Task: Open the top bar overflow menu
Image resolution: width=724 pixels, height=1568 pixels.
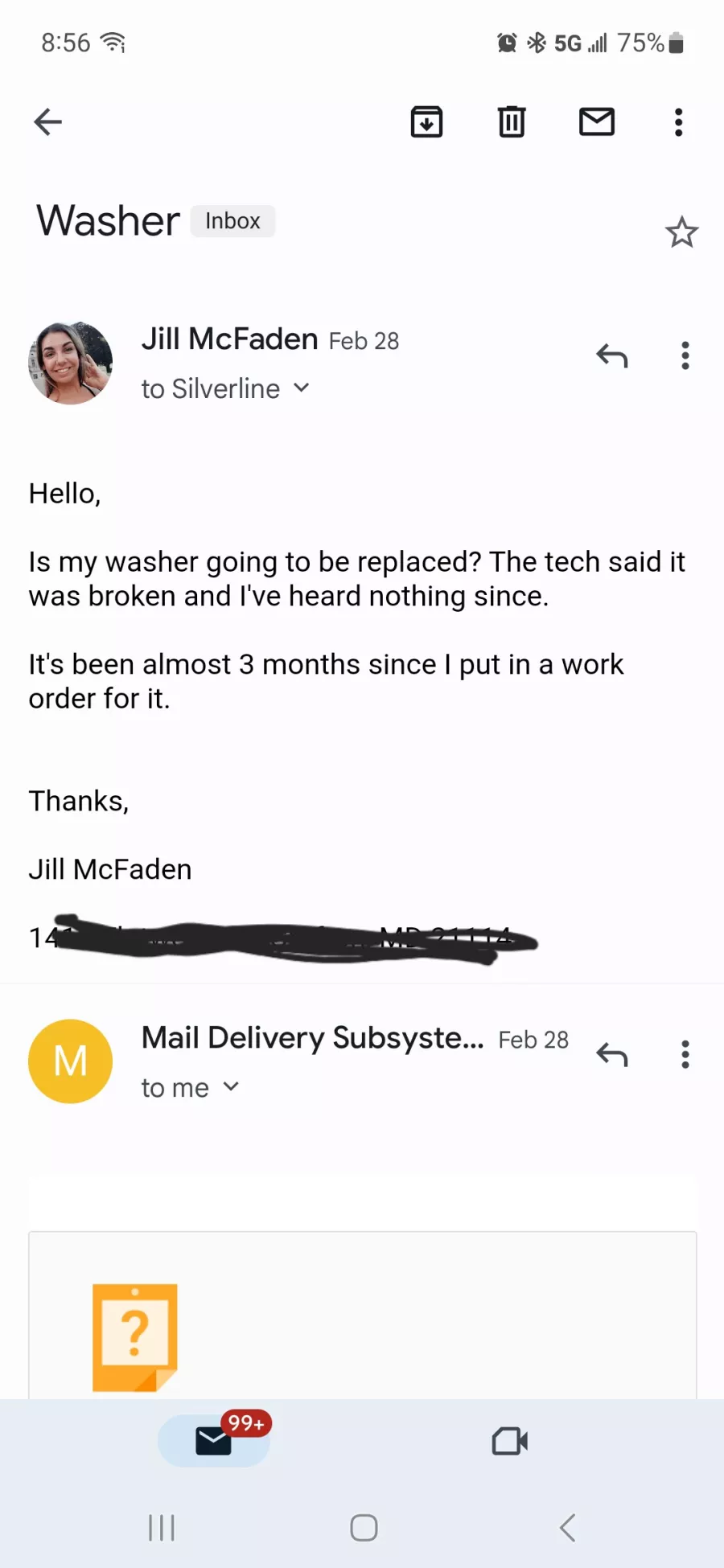Action: click(679, 122)
